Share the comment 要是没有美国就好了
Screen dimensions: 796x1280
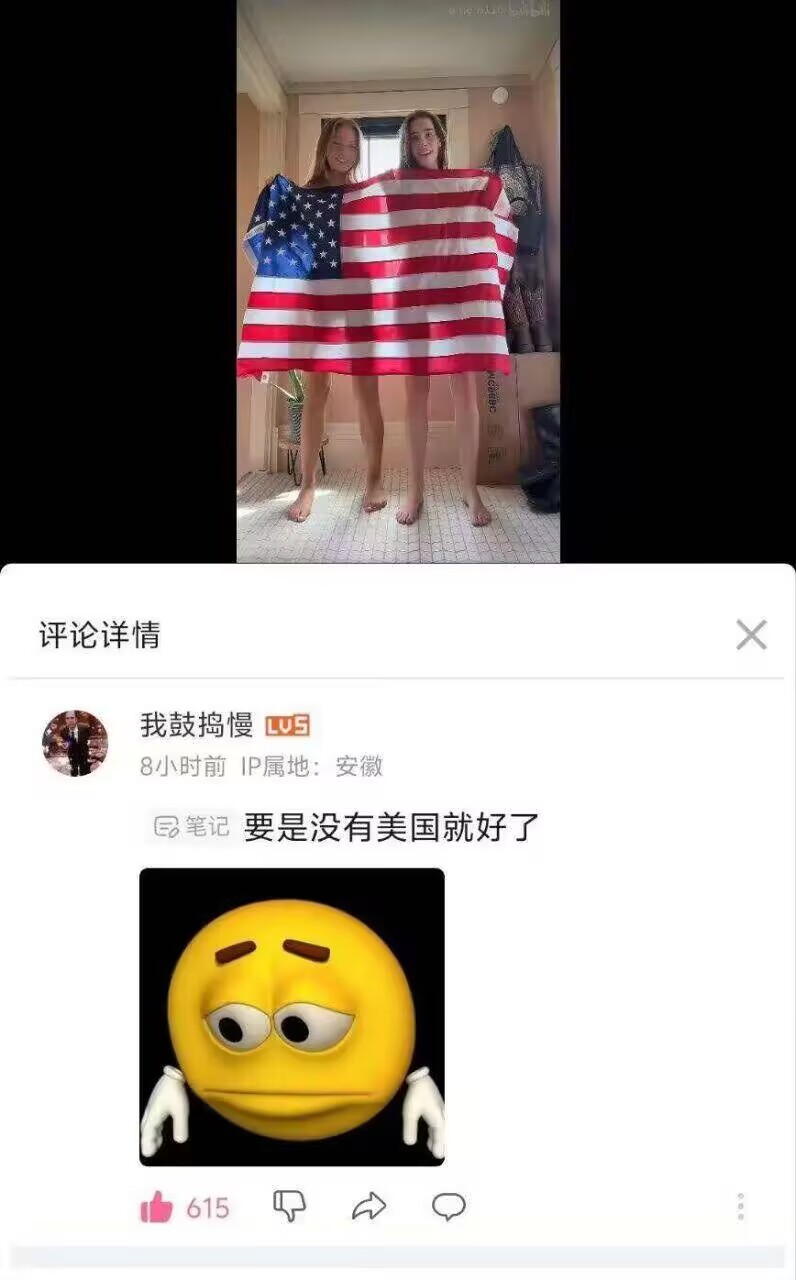point(369,1208)
